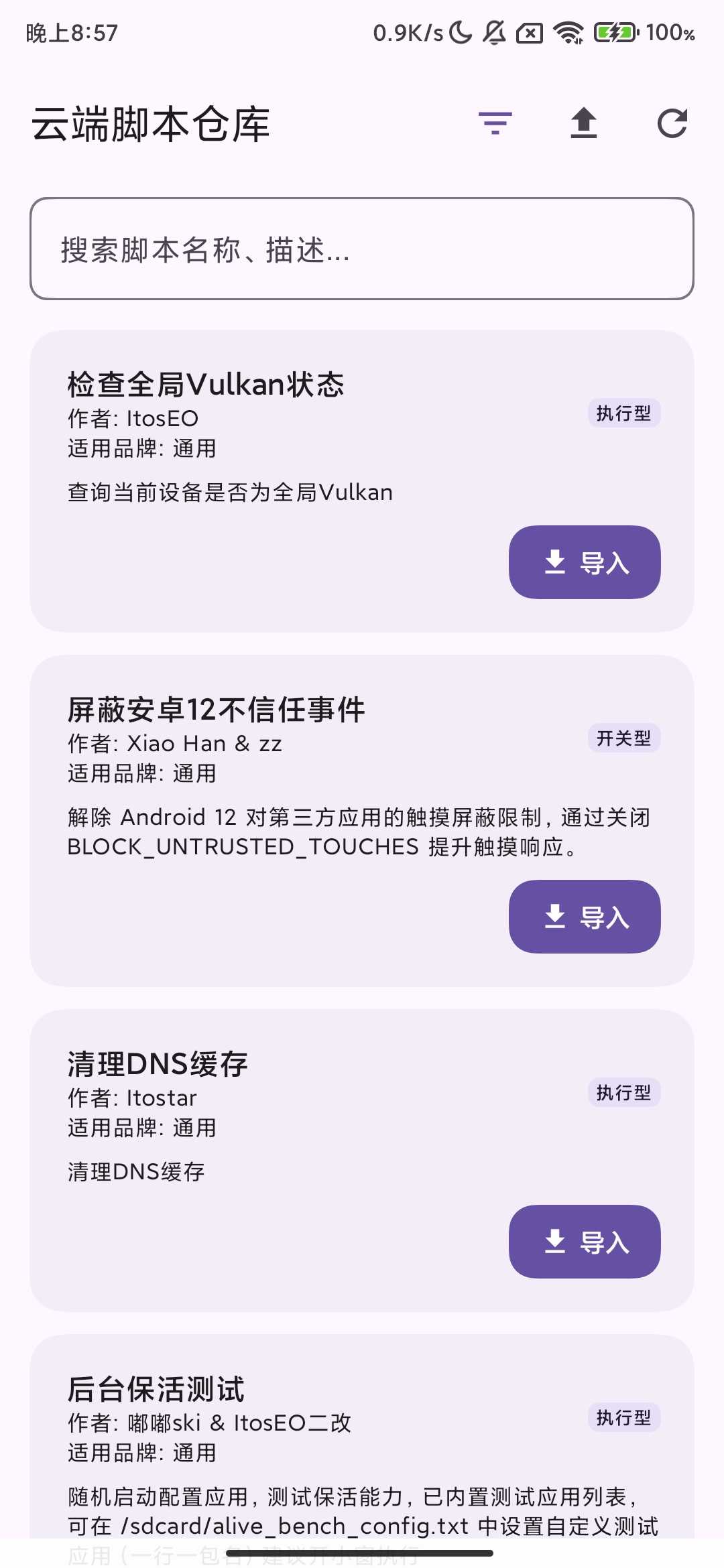Select the 开关型 badge on 屏蔽安卓12不信任事件
724x1568 pixels.
(x=624, y=738)
